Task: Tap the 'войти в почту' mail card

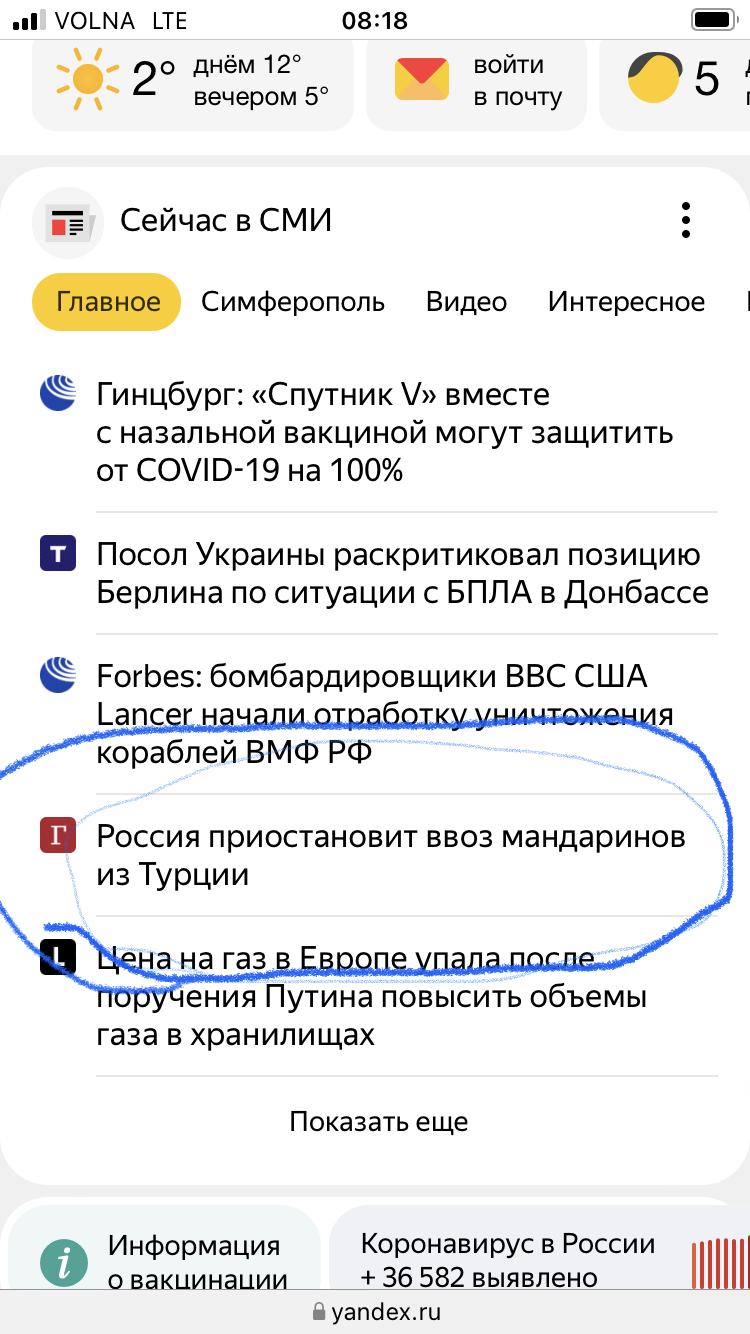Action: 475,82
